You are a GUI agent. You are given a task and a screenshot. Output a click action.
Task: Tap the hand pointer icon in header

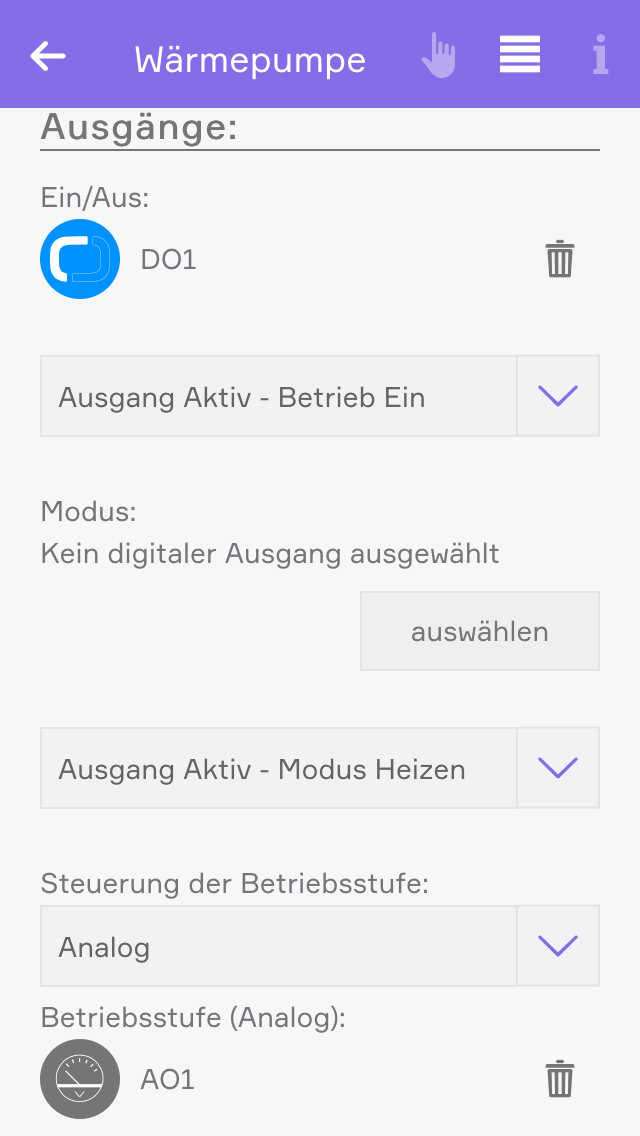(438, 56)
